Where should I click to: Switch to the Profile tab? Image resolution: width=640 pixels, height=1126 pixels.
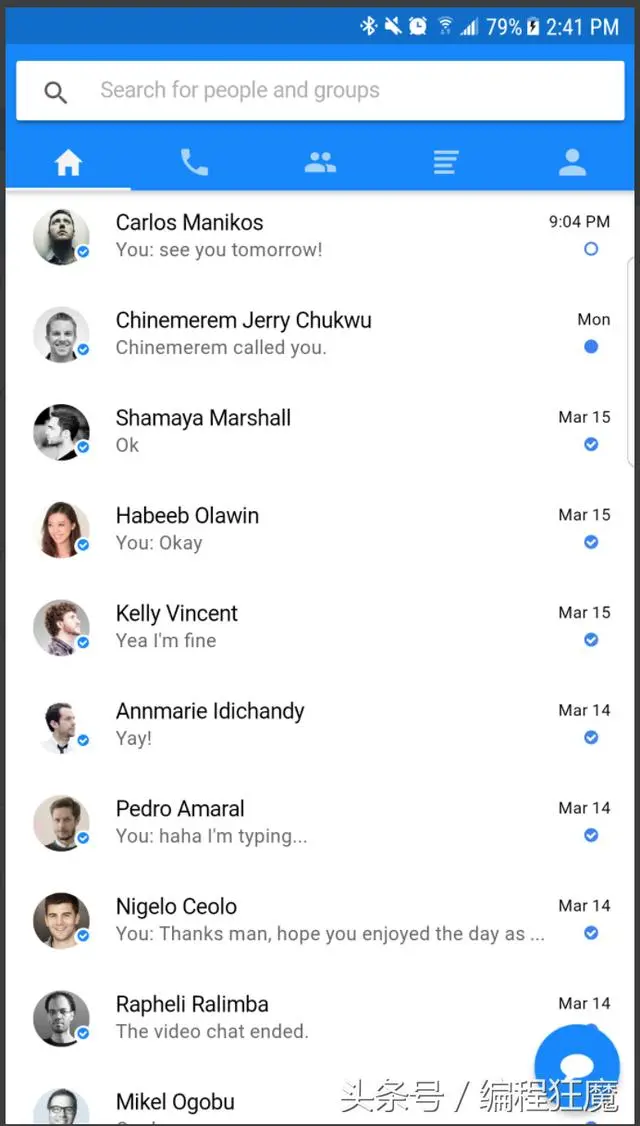pyautogui.click(x=572, y=162)
